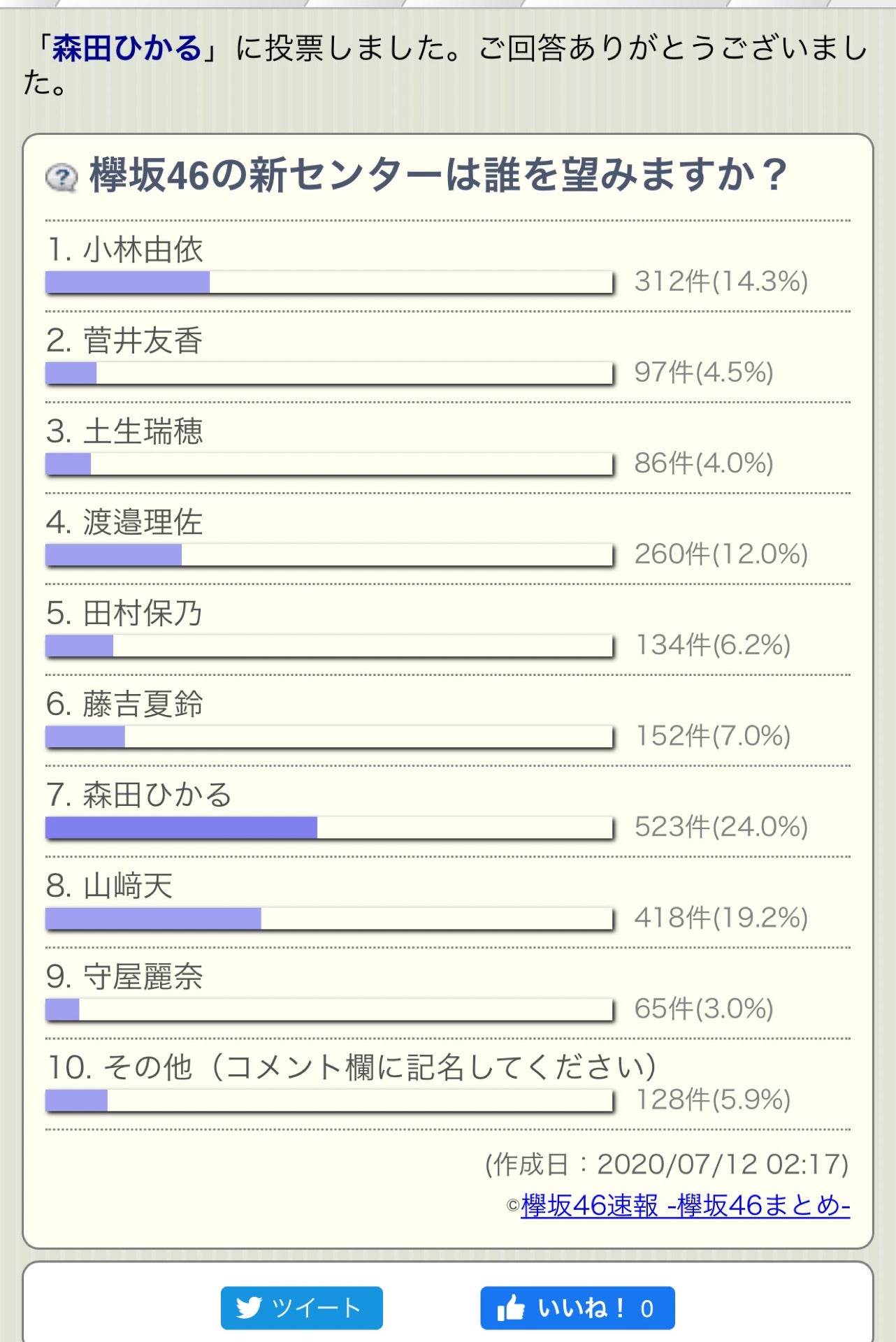Like the poll with いいね！ button
Image resolution: width=896 pixels, height=1342 pixels.
tap(577, 1308)
